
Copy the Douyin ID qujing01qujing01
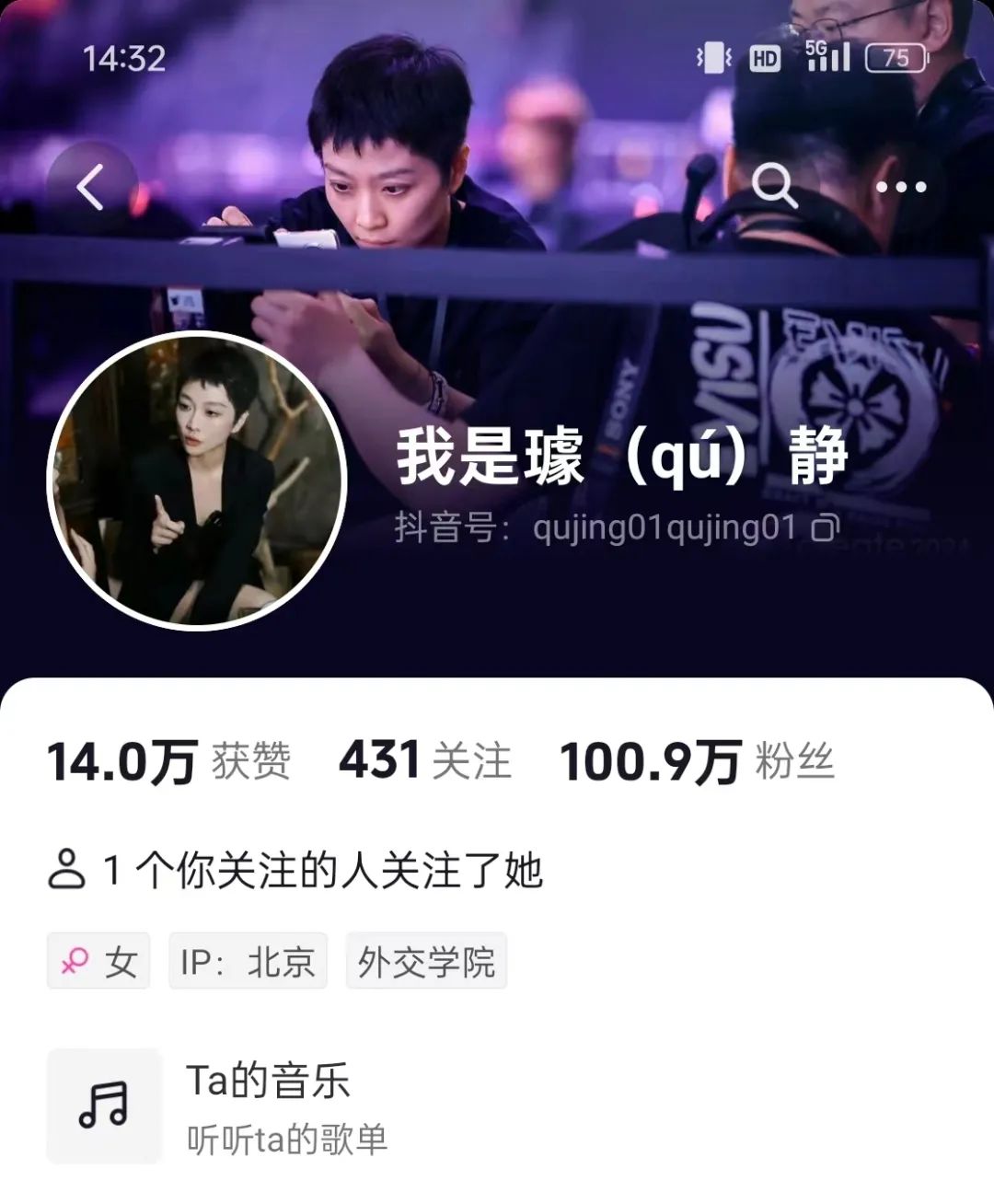pyautogui.click(x=826, y=528)
